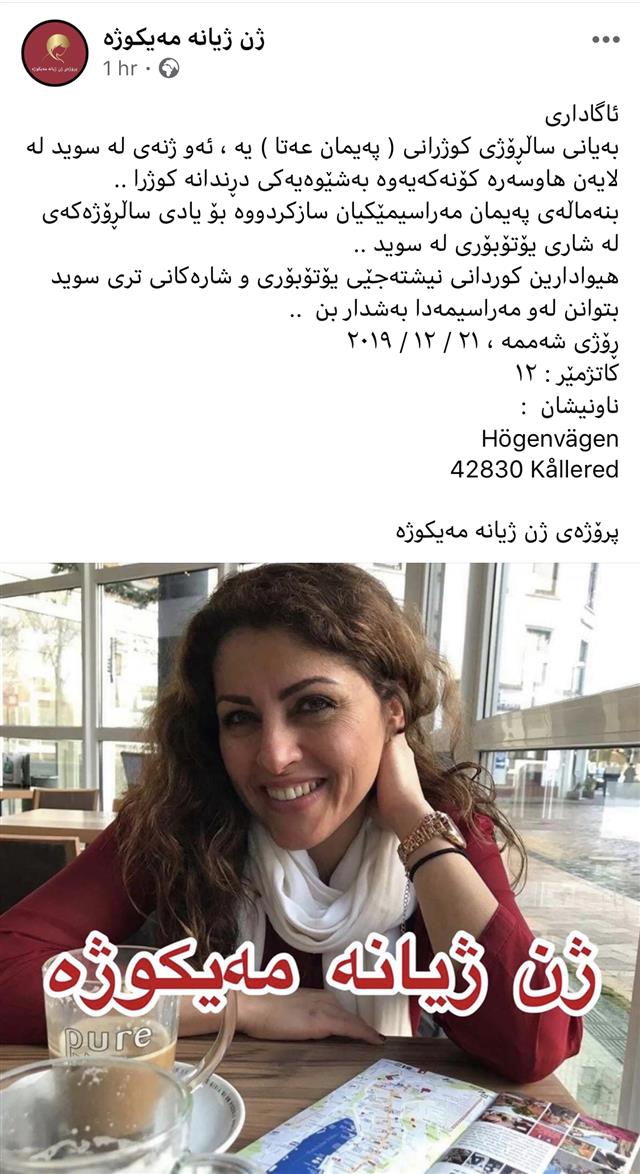
Task: Open the ژن ژیانە مەیکوژە page name
Action: point(183,39)
